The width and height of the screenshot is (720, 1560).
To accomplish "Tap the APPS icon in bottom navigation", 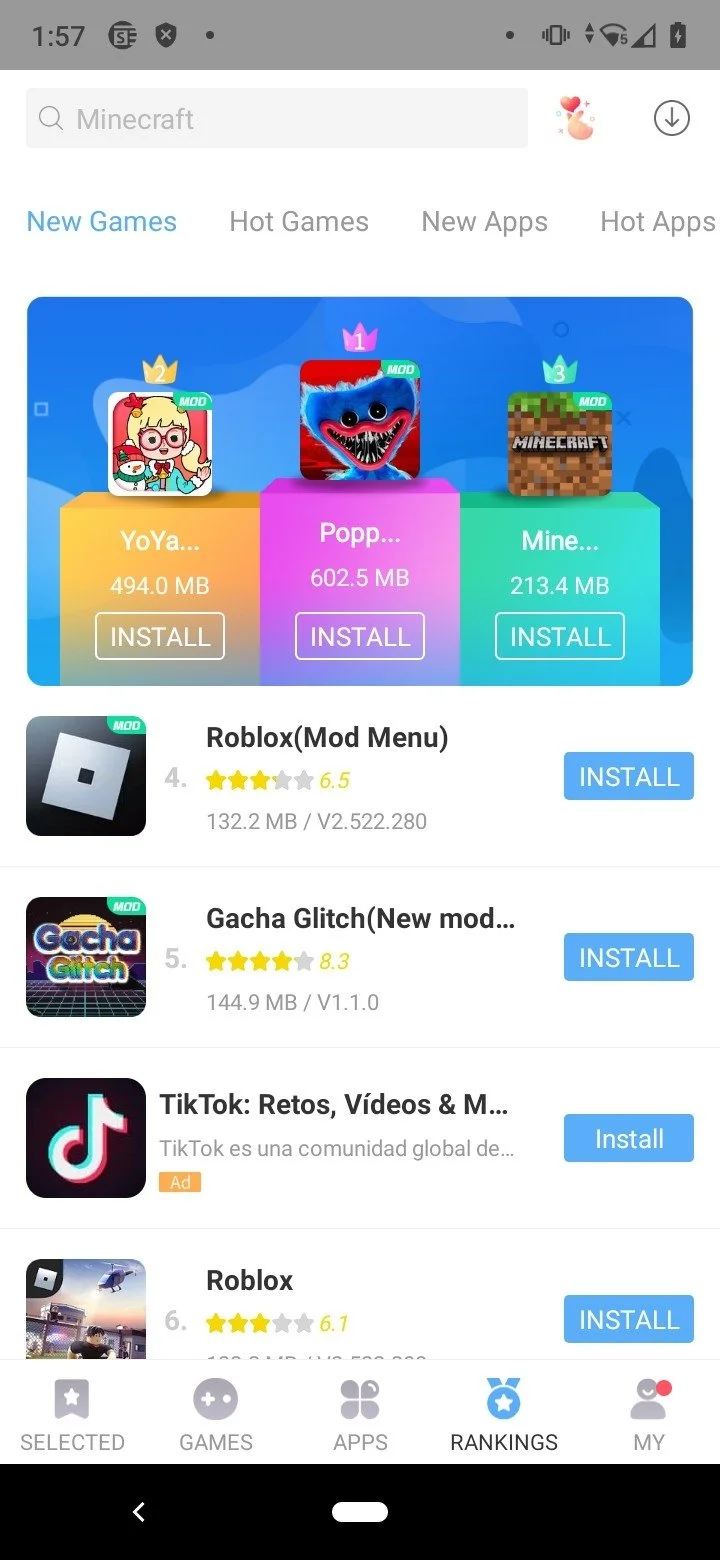I will pos(359,1399).
